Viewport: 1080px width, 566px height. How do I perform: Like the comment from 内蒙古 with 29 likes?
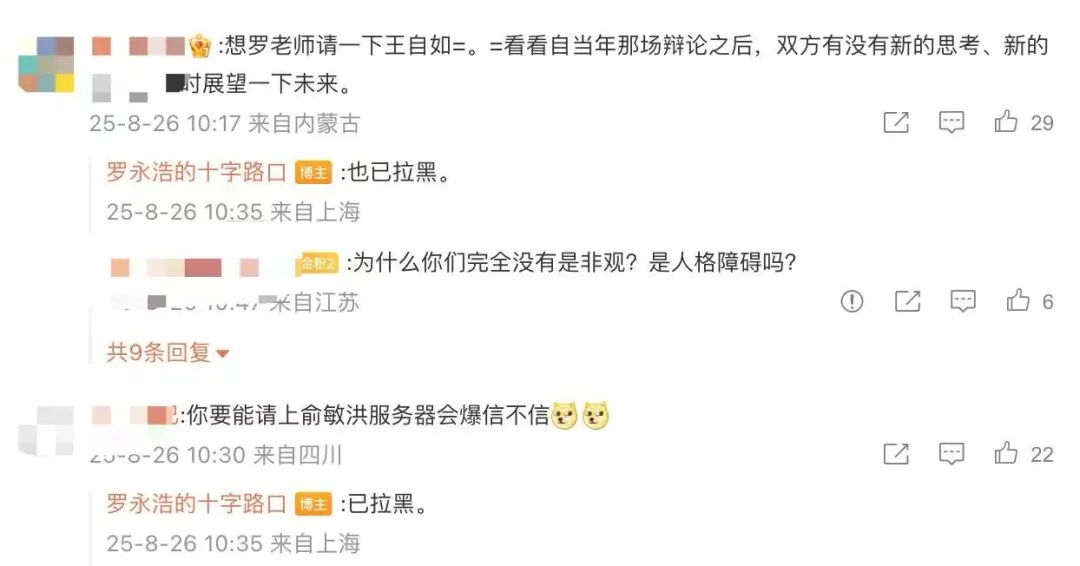[x=1006, y=123]
